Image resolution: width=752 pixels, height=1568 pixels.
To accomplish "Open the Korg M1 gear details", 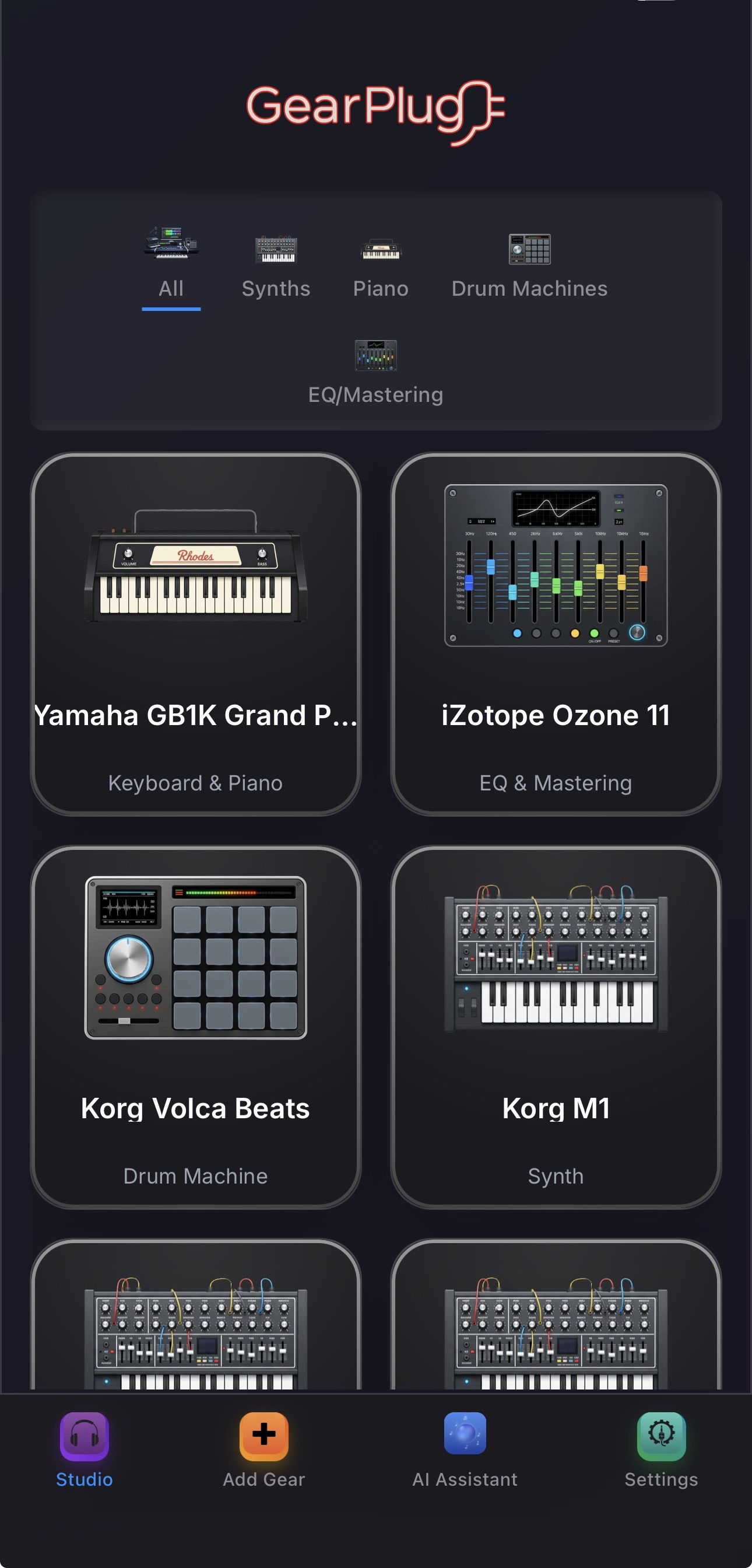I will point(556,1028).
